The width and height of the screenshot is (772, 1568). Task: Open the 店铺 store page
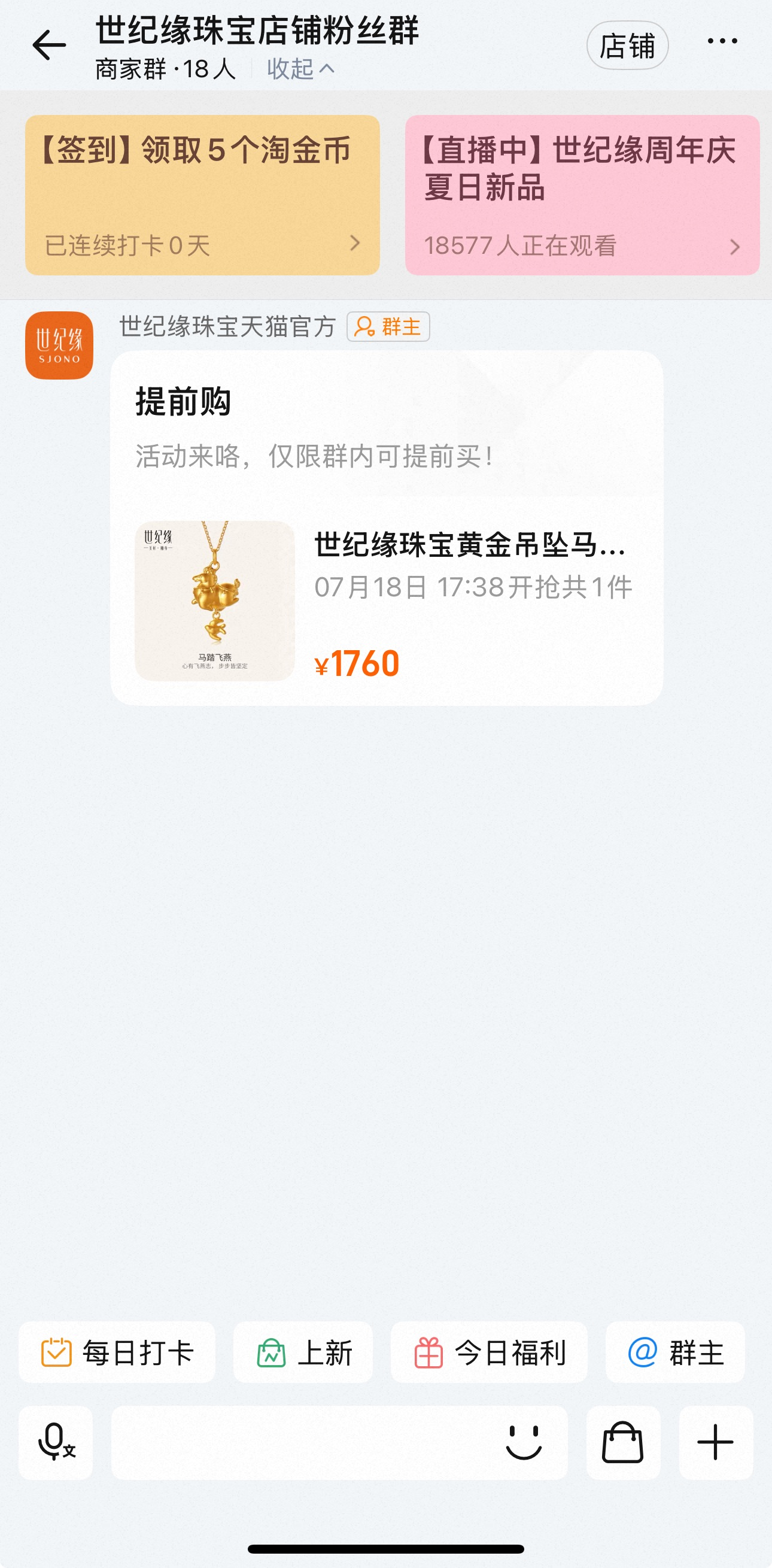(x=627, y=46)
